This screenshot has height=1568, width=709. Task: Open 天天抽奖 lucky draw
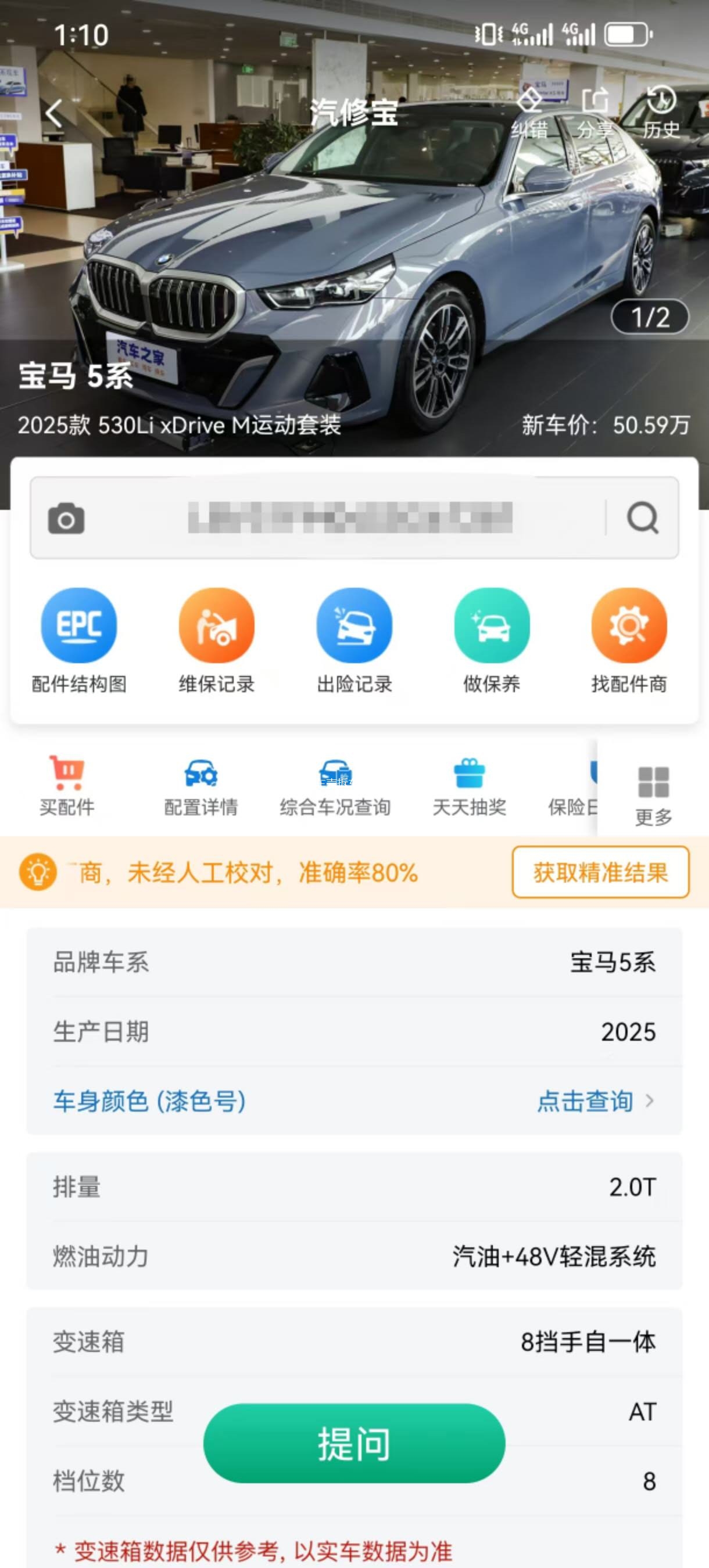(469, 786)
